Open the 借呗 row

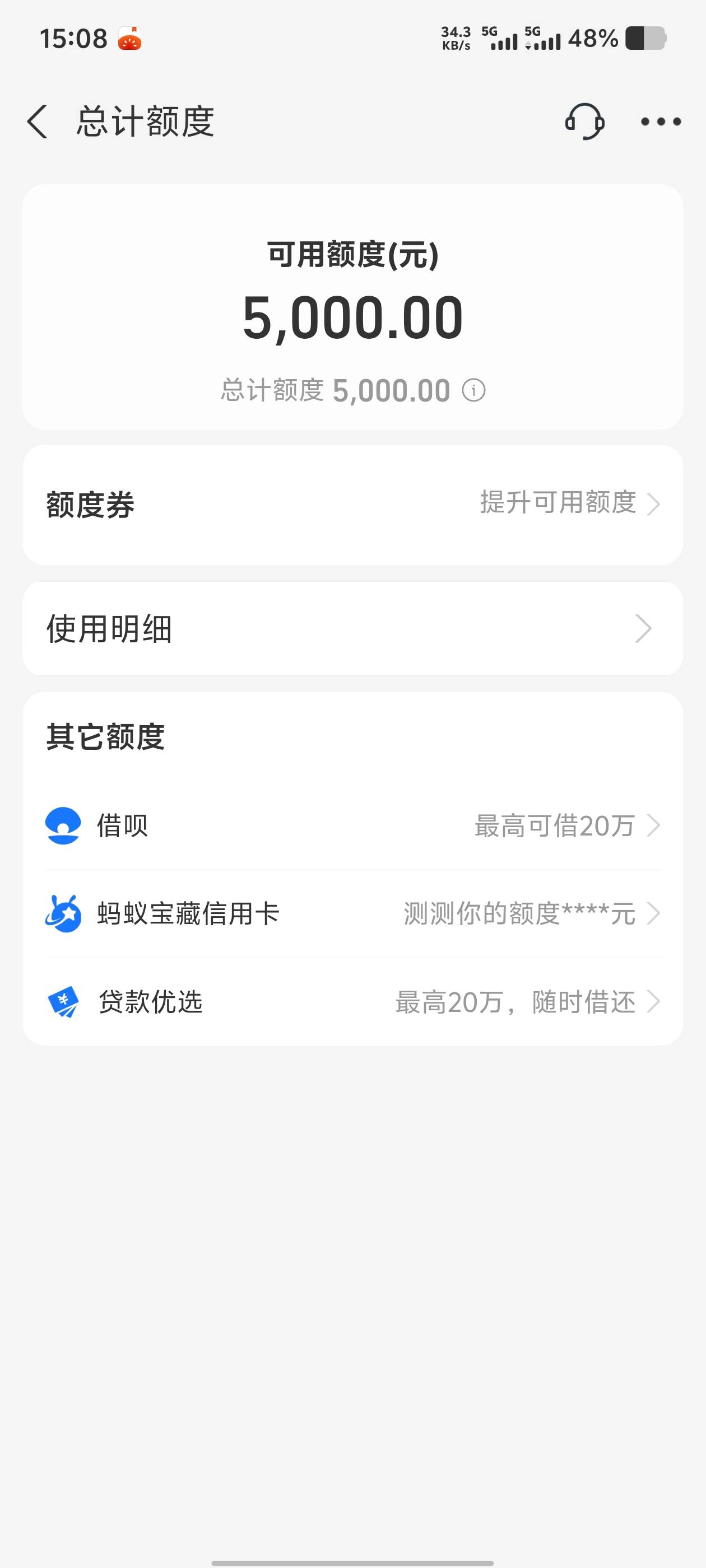(352, 825)
